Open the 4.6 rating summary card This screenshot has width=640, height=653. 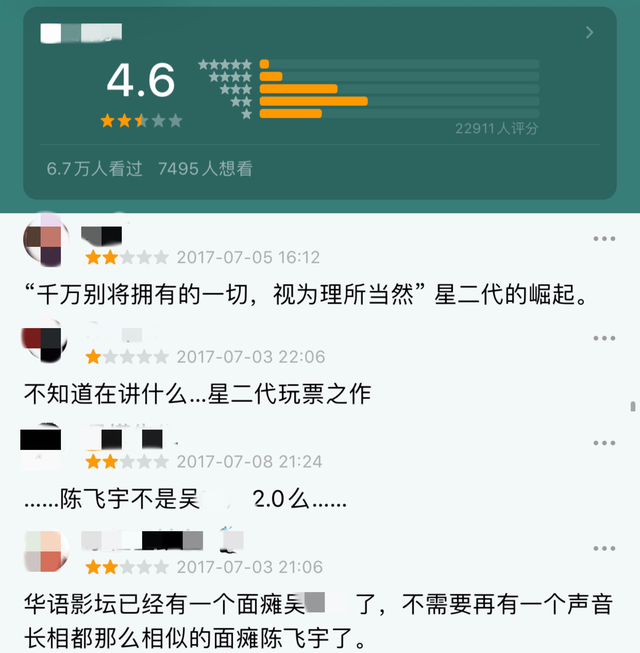coord(320,100)
